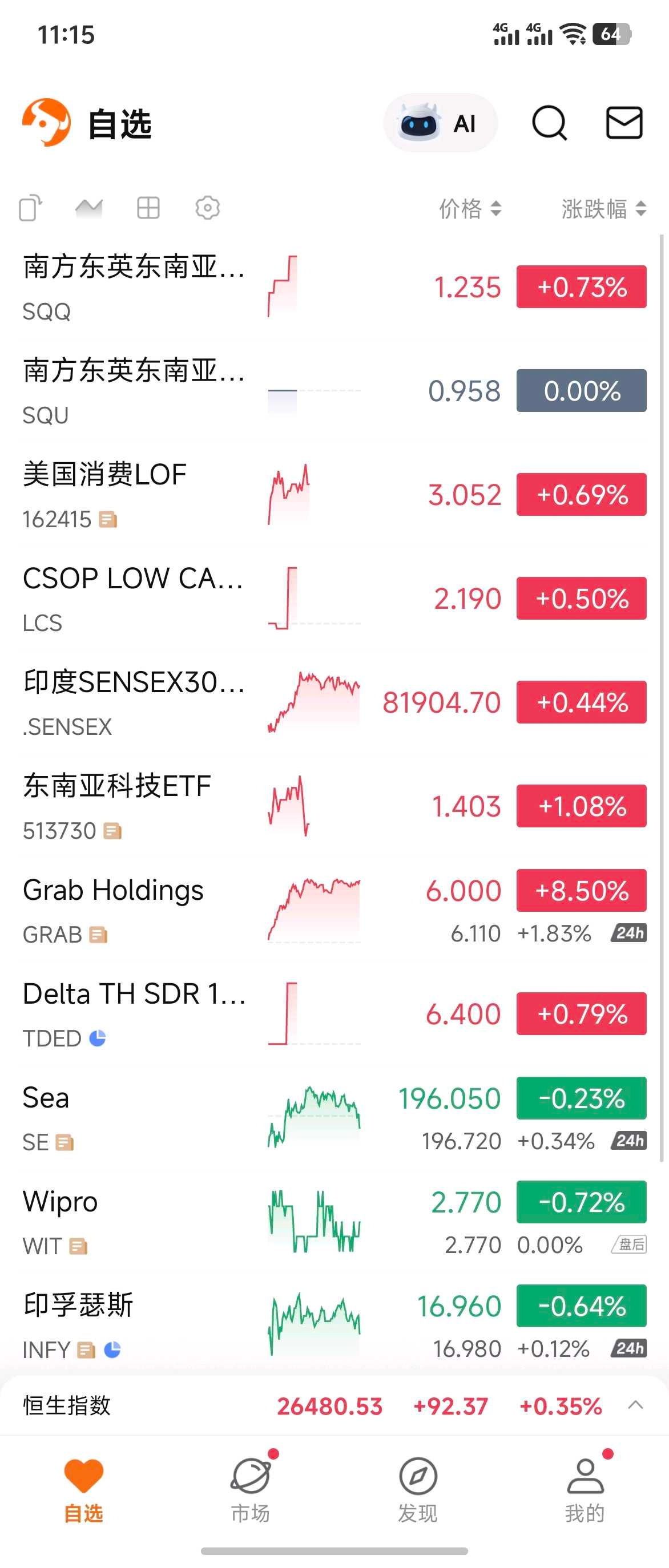
Task: Go to the 发现 tab
Action: click(x=418, y=1489)
